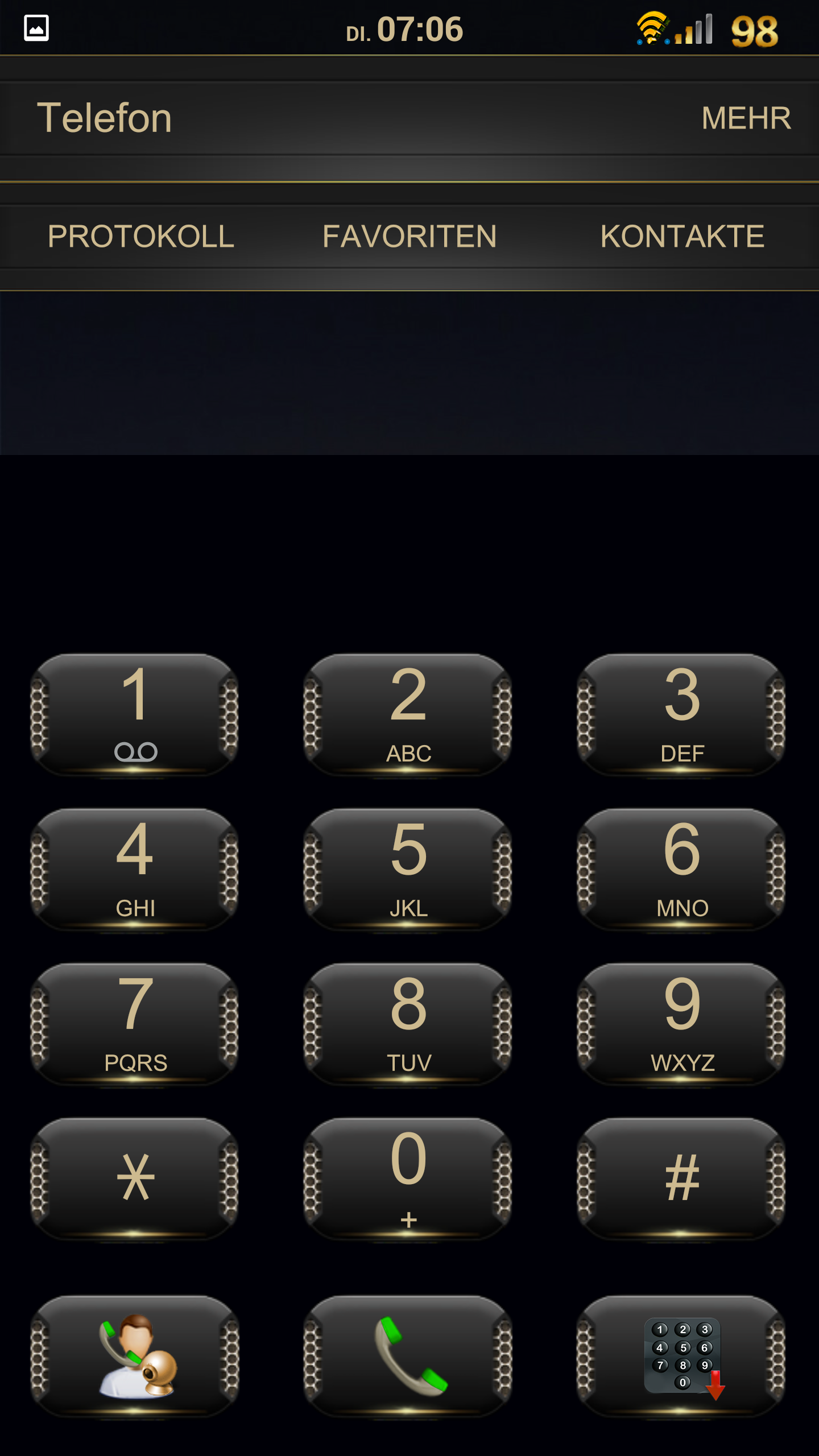Open the MEHR menu
Viewport: 819px width, 1456px height.
pyautogui.click(x=746, y=118)
